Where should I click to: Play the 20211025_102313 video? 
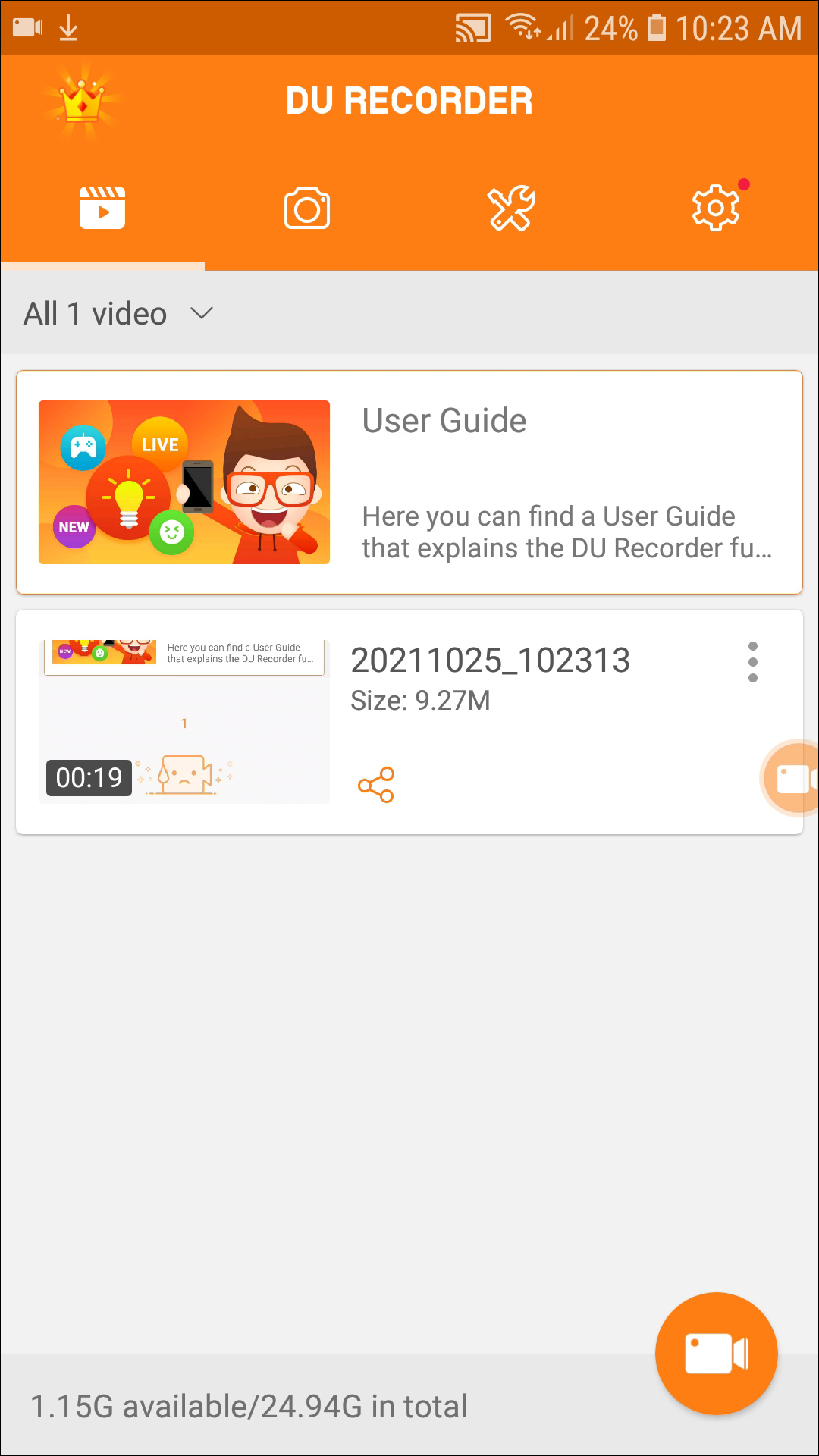(x=184, y=721)
